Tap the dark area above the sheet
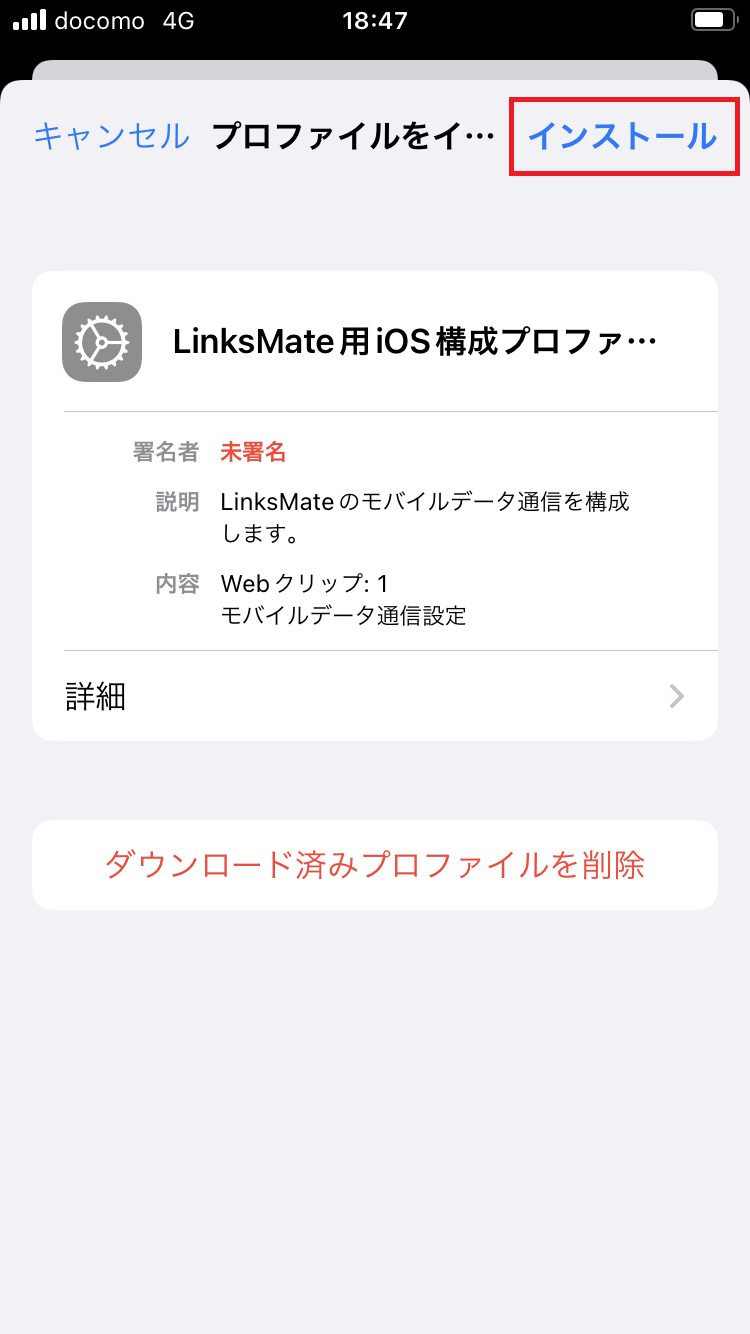 pos(375,45)
